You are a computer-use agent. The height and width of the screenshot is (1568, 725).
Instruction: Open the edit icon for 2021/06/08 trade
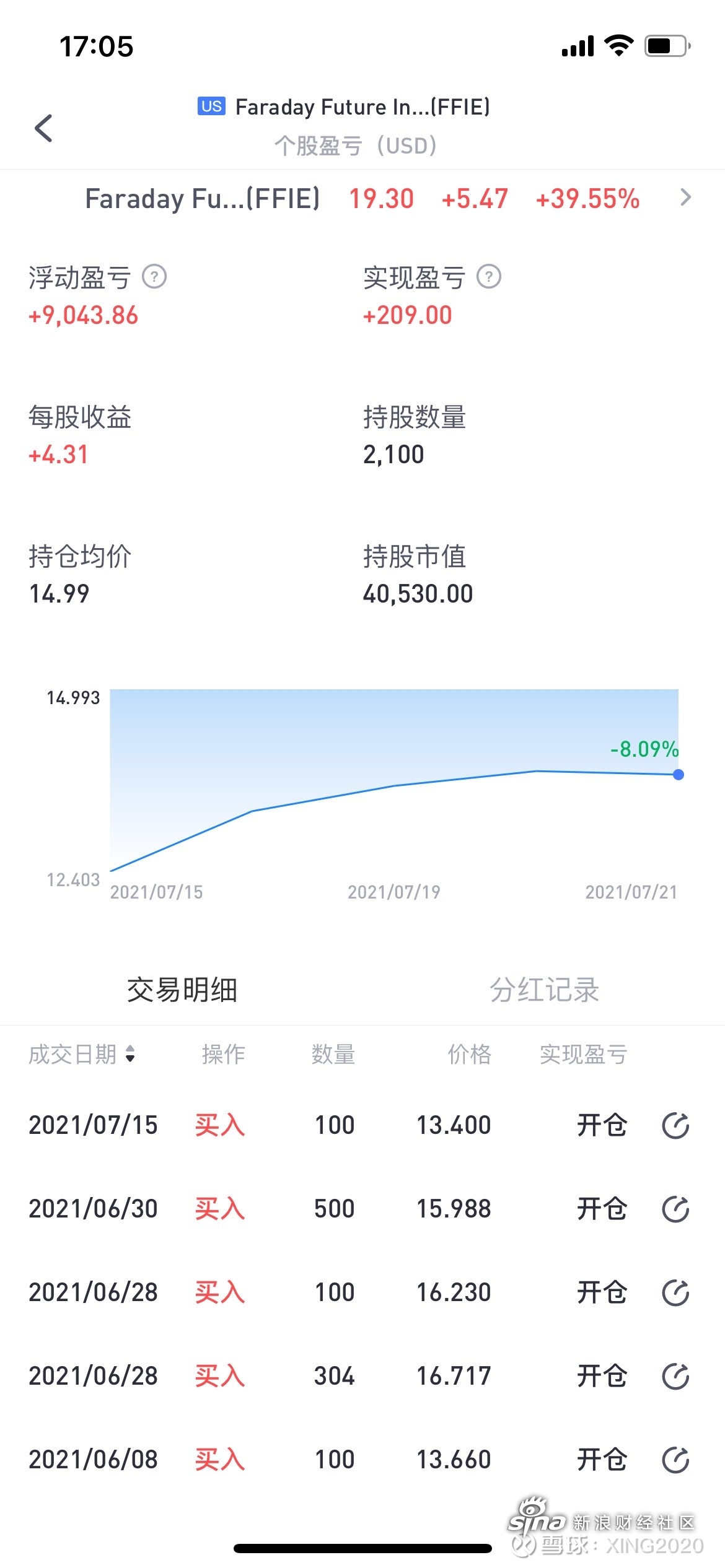click(x=675, y=1460)
